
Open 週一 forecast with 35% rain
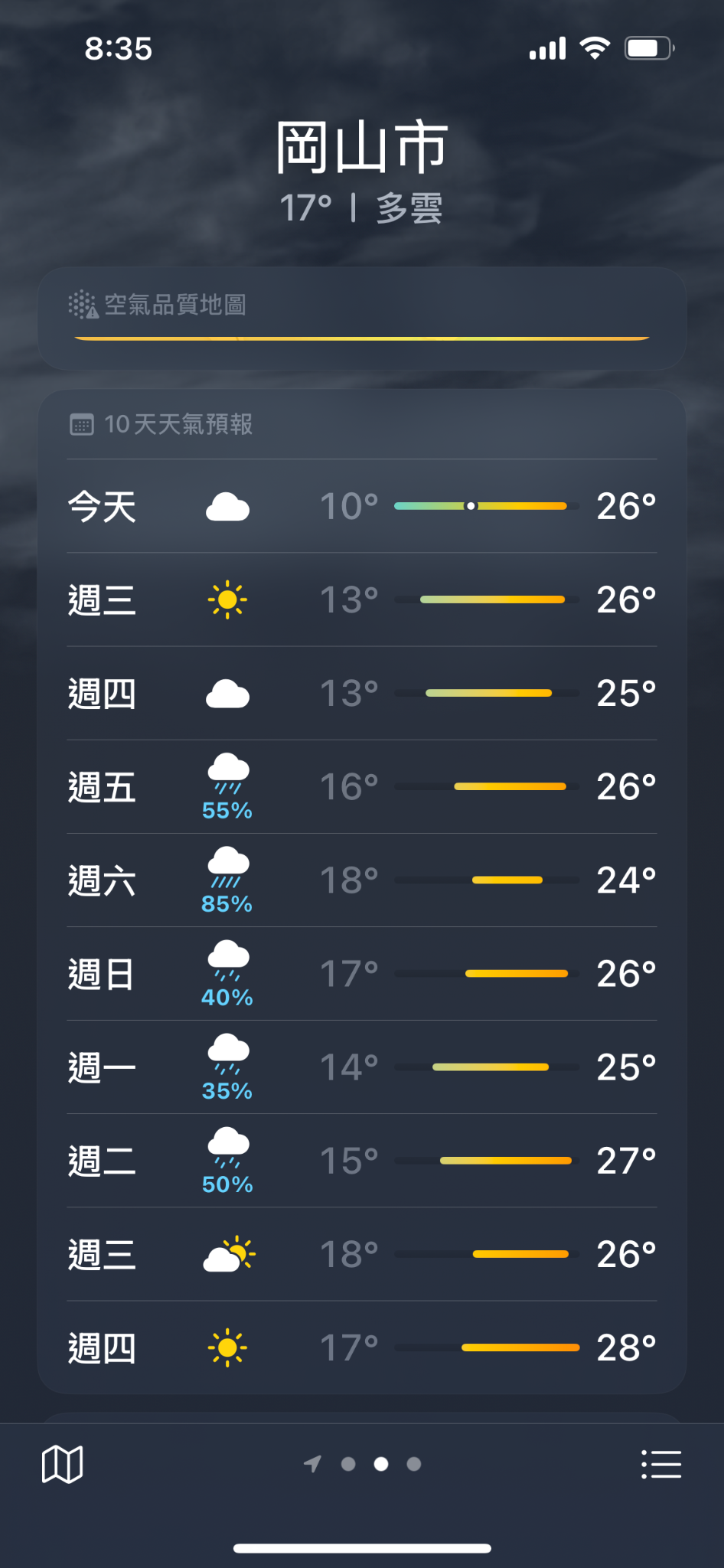362,1067
